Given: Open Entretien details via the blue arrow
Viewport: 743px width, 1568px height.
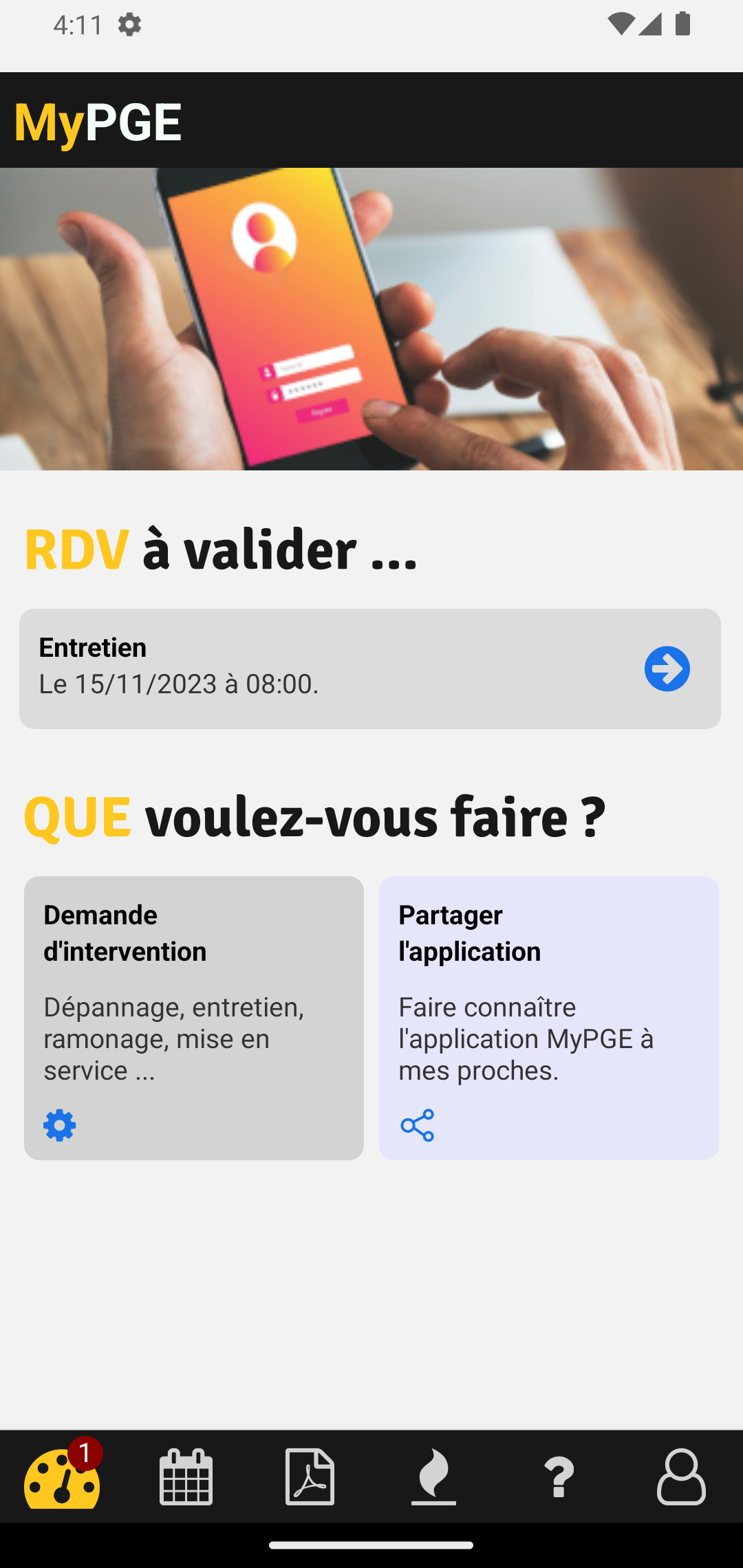Looking at the screenshot, I should [666, 667].
